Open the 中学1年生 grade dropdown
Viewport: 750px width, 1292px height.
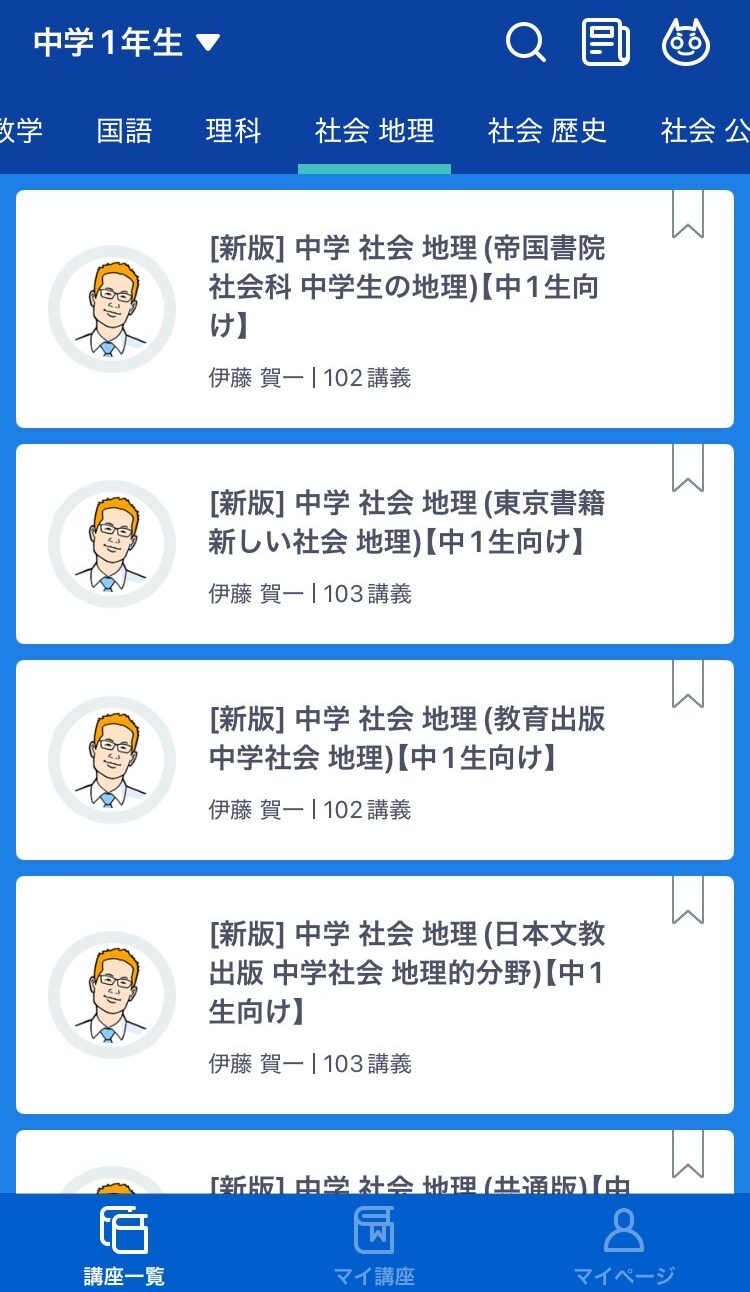point(127,43)
